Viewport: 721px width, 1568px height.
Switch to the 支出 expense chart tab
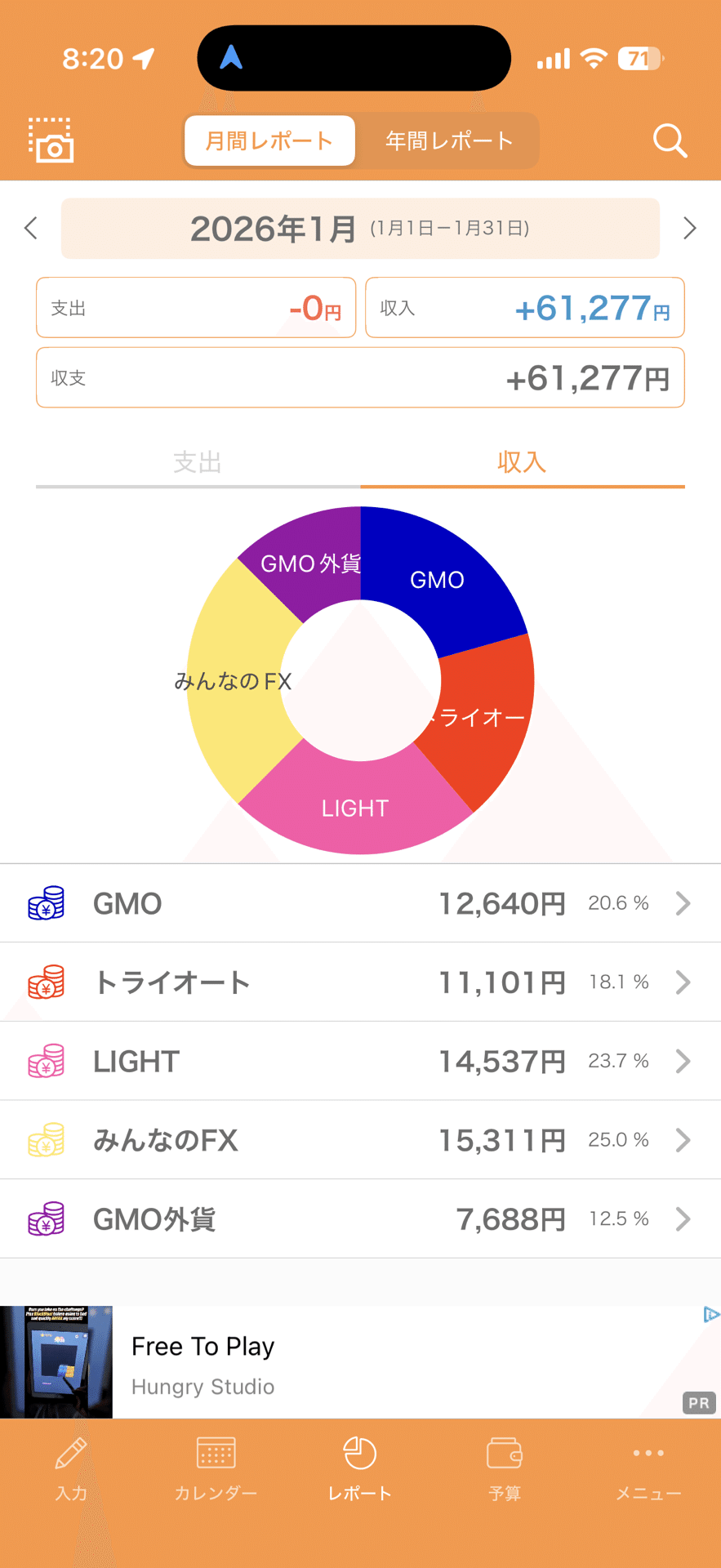pyautogui.click(x=198, y=462)
